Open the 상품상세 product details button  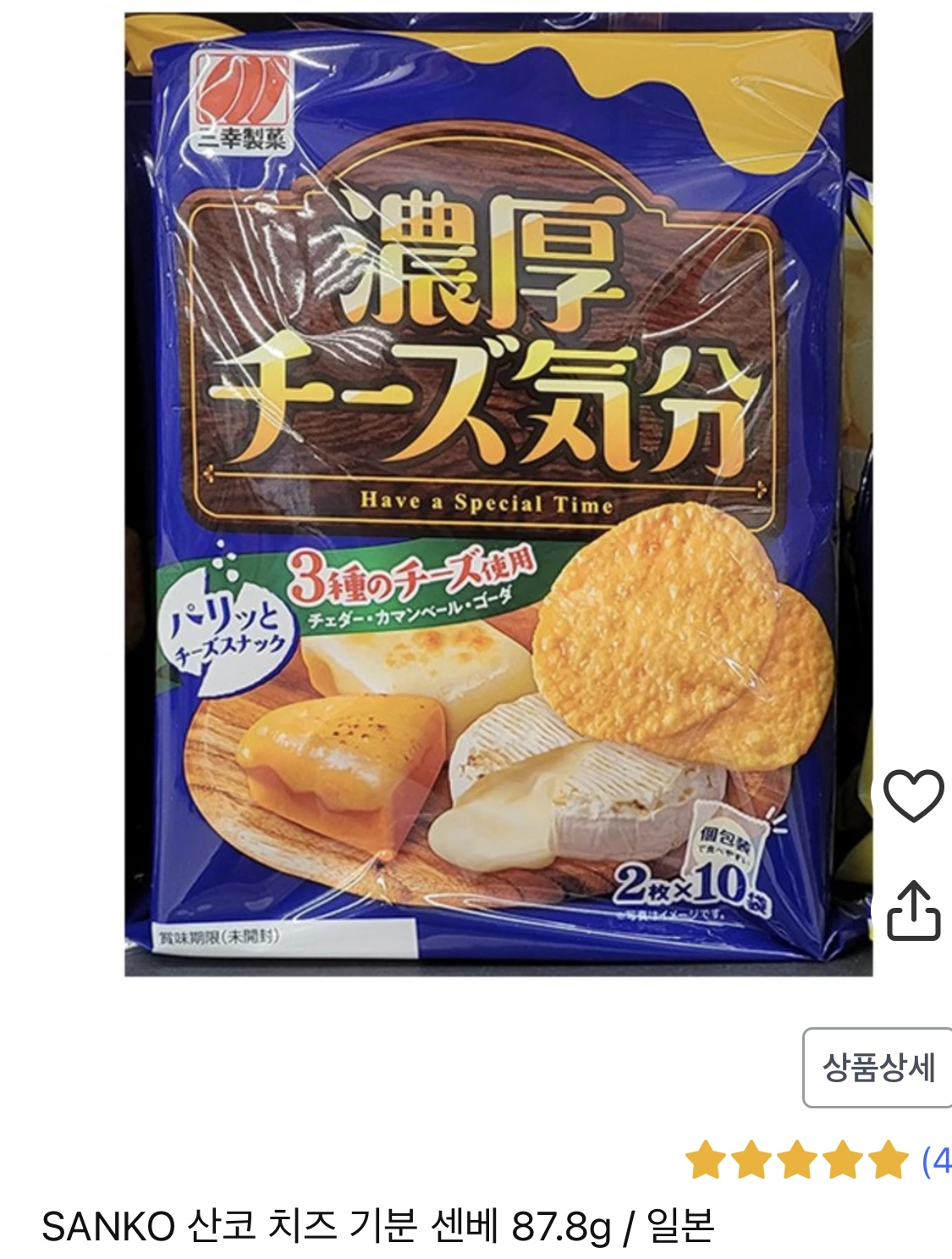coord(878,1068)
